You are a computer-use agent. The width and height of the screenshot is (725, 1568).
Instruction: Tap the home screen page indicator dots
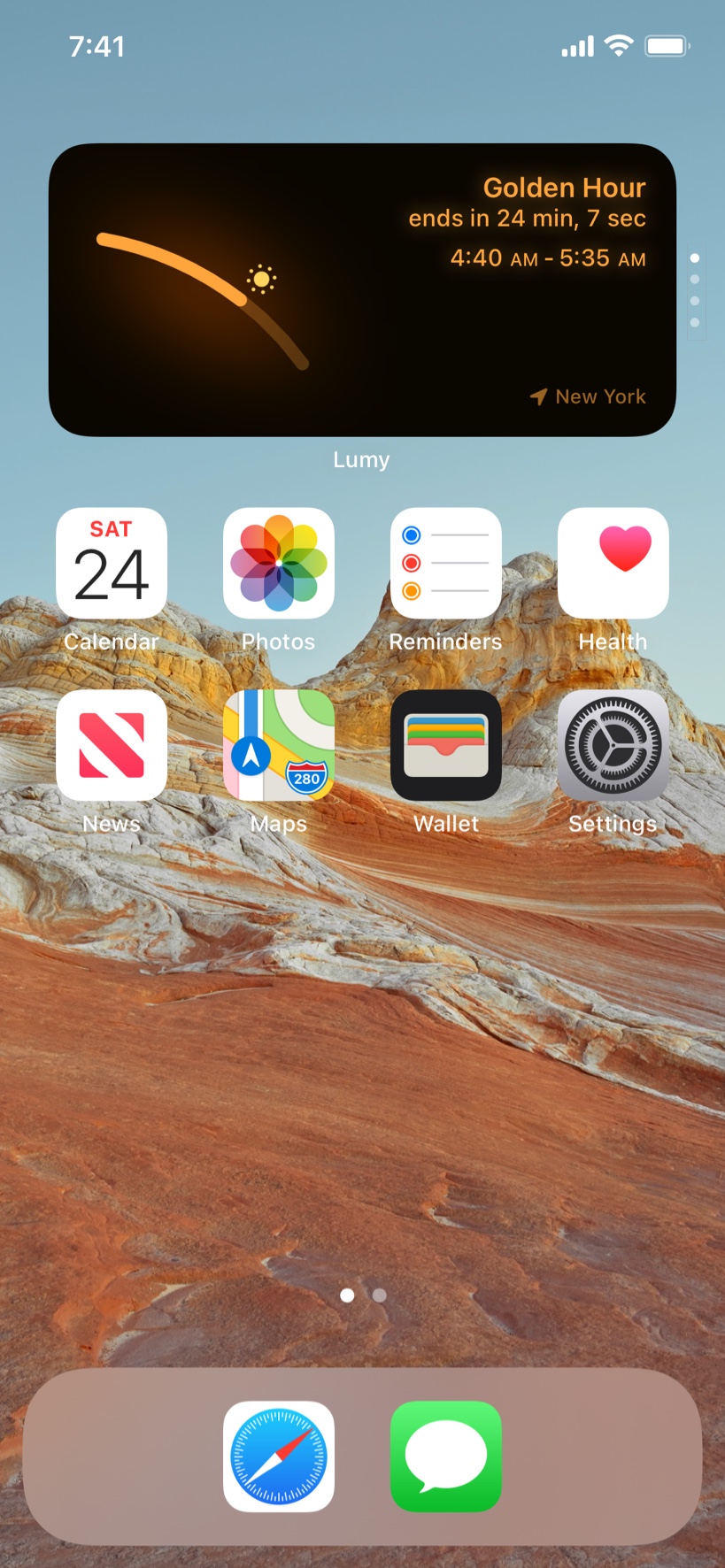[x=363, y=1295]
